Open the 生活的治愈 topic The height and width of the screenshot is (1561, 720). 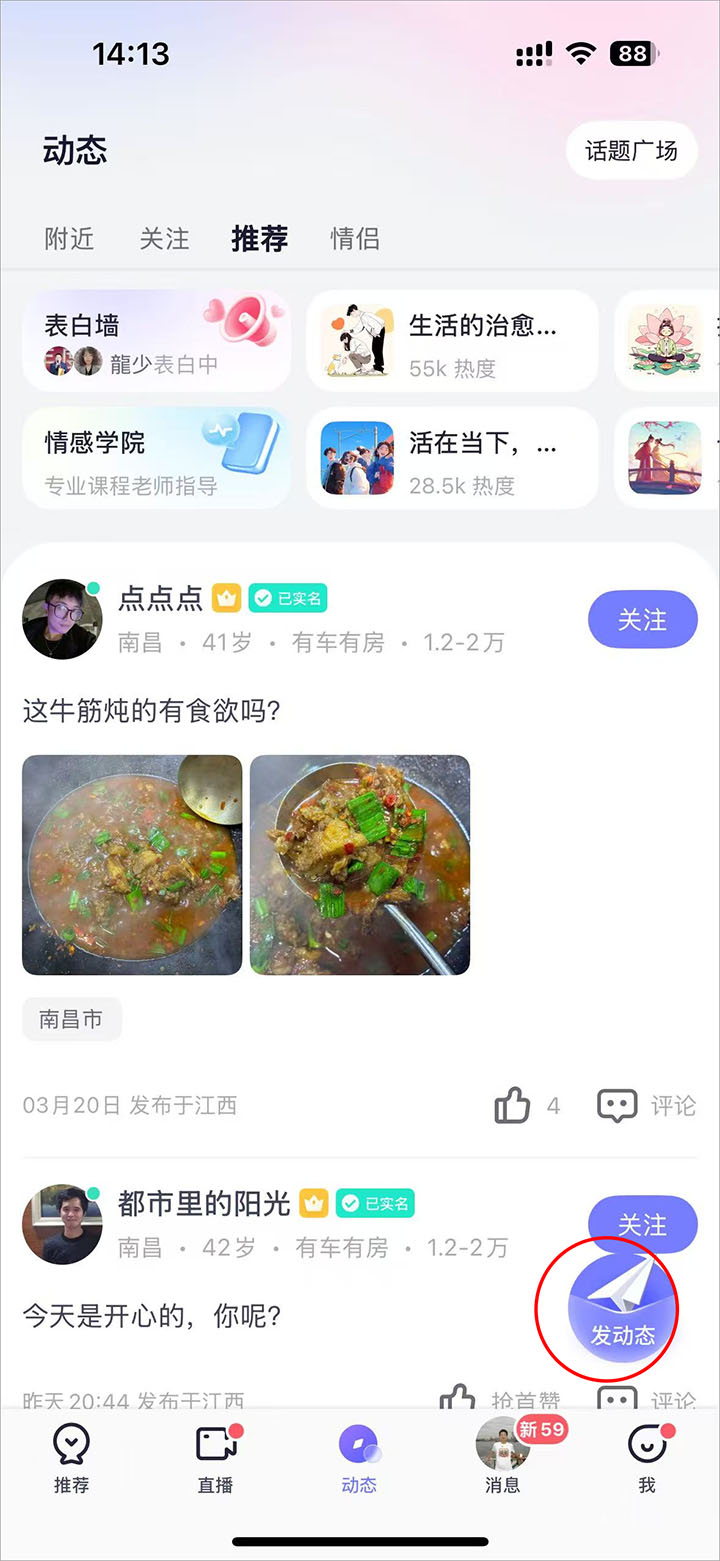point(452,341)
